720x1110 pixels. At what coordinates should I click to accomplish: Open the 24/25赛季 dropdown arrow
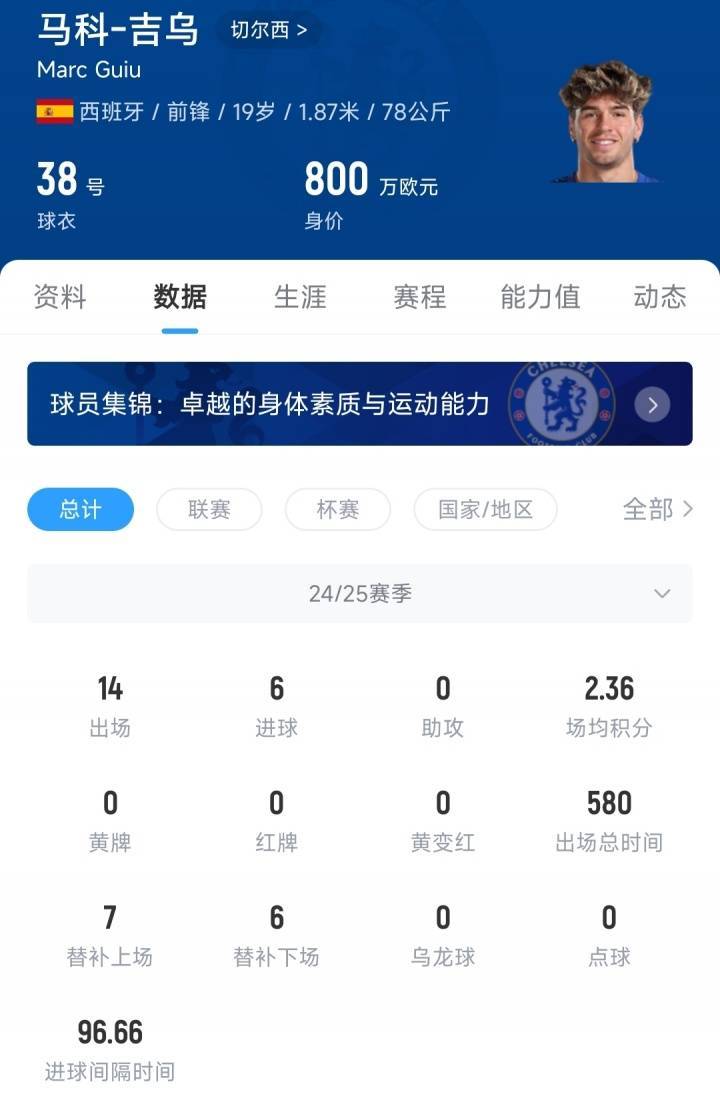(661, 592)
